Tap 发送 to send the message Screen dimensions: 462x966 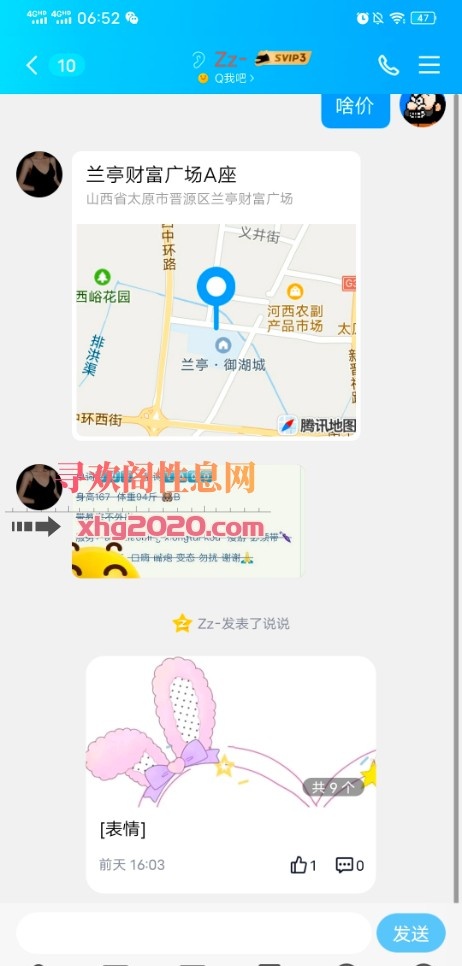pos(411,933)
